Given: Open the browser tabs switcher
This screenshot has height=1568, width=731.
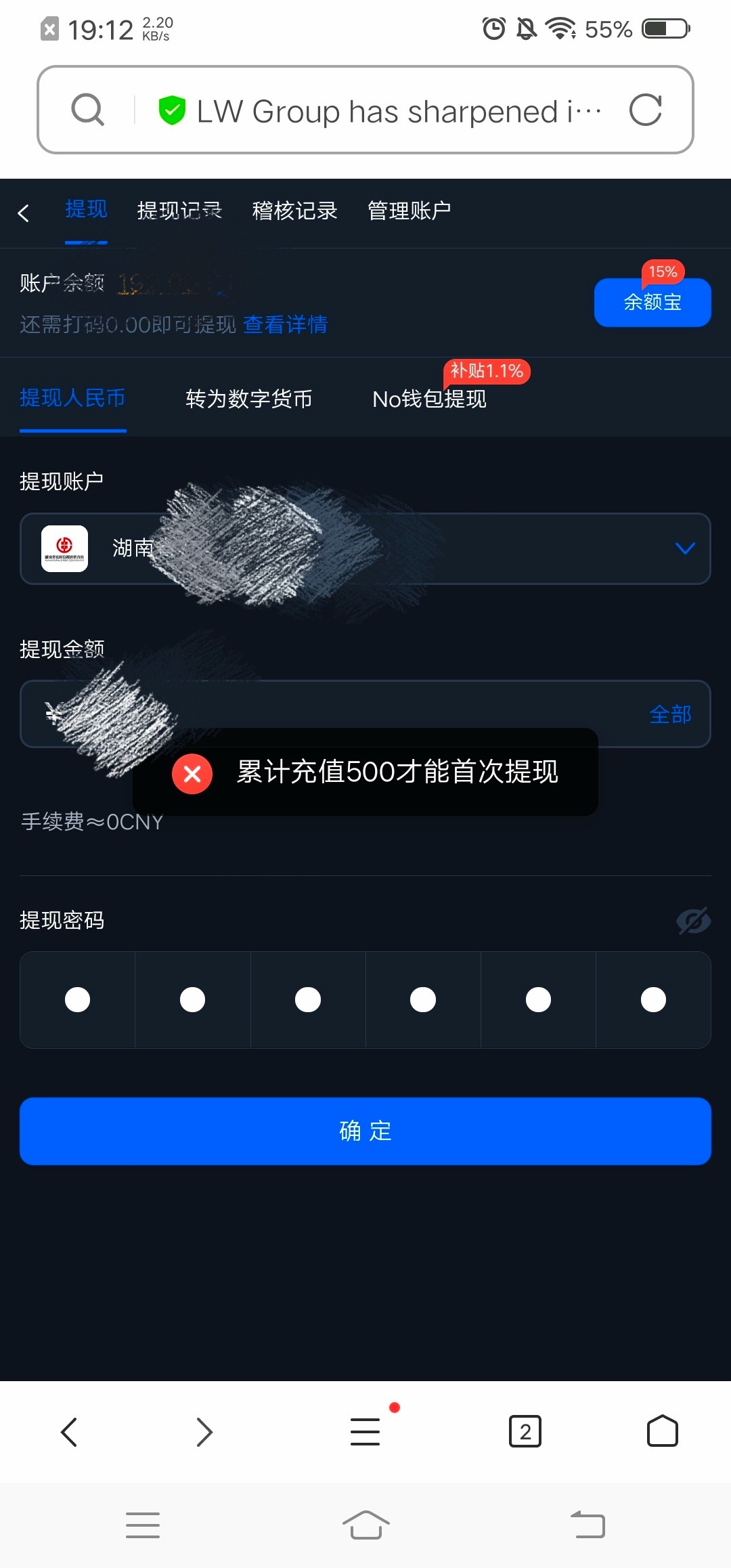Looking at the screenshot, I should click(525, 1431).
